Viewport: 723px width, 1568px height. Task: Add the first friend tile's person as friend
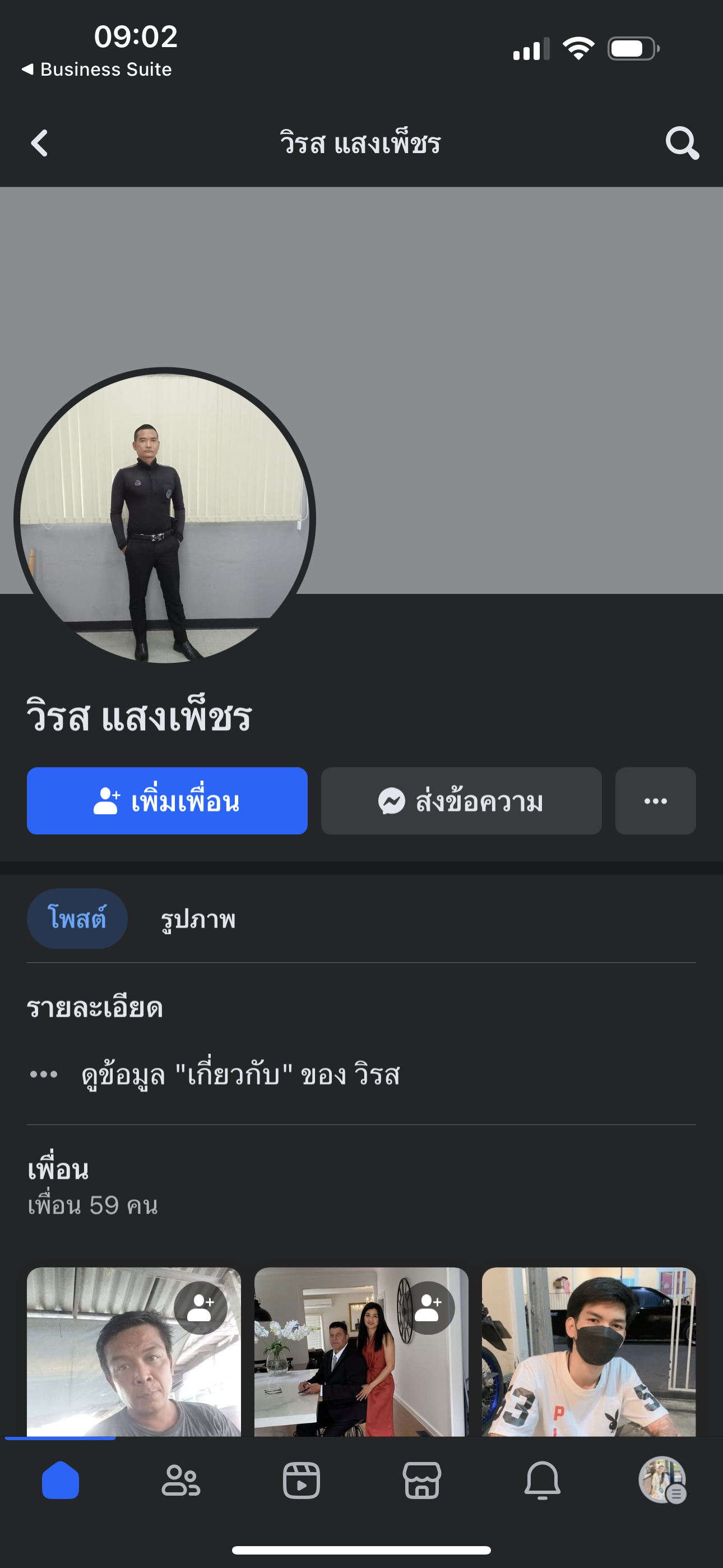click(x=200, y=1307)
